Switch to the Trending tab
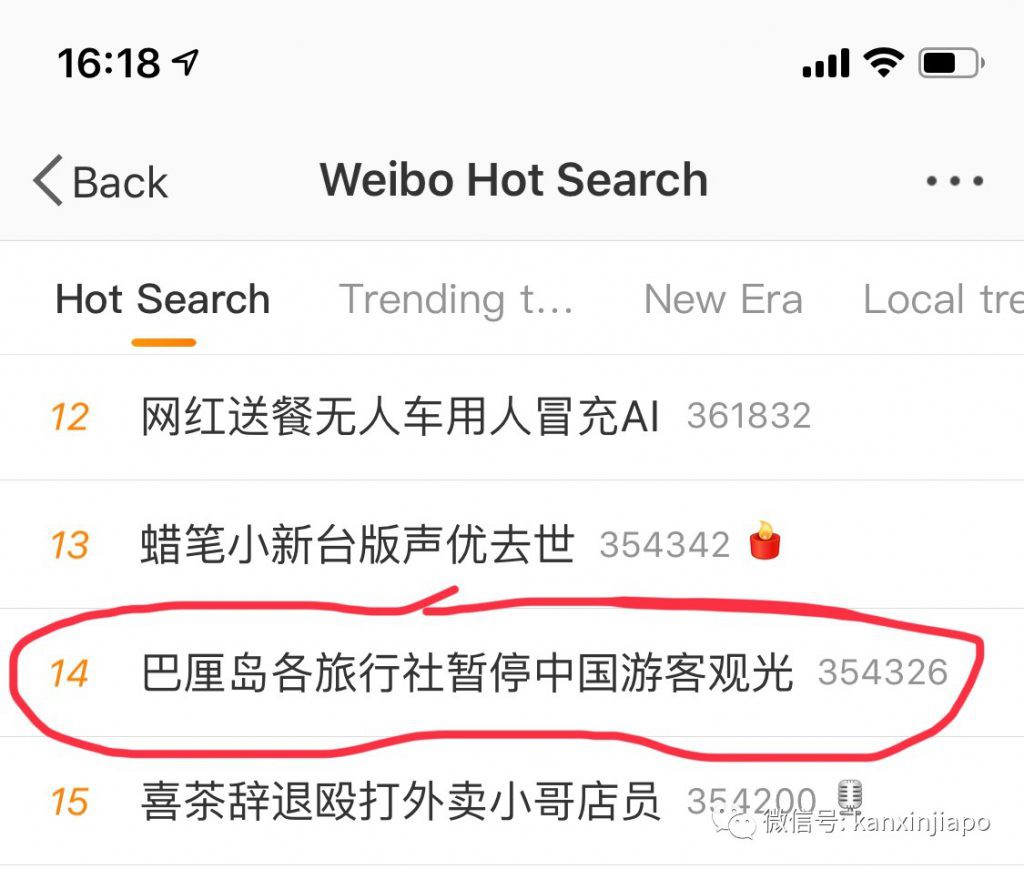Image resolution: width=1024 pixels, height=869 pixels. pos(457,300)
